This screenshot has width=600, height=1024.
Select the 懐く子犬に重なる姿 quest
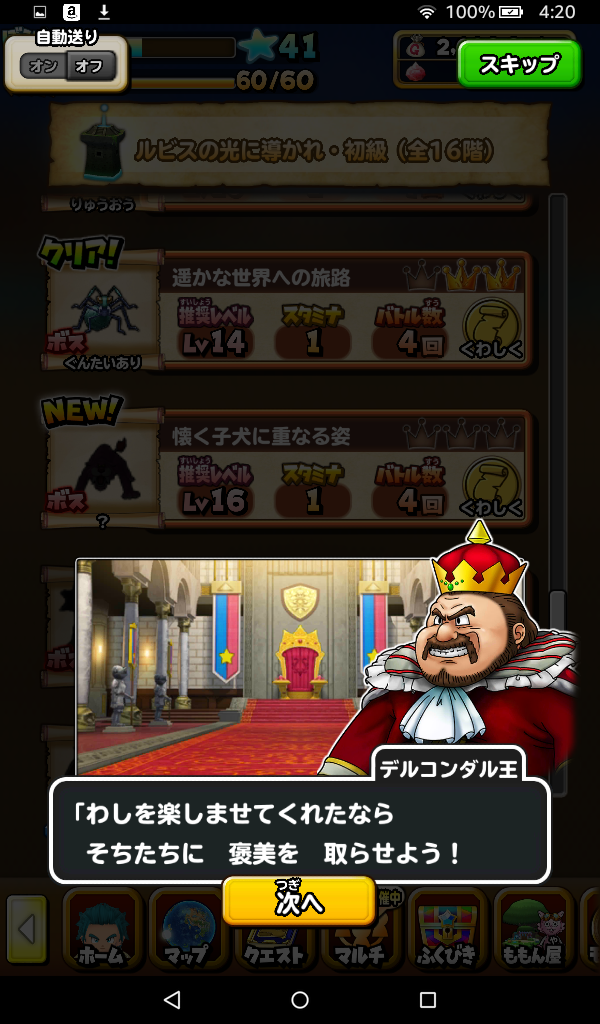click(x=300, y=436)
